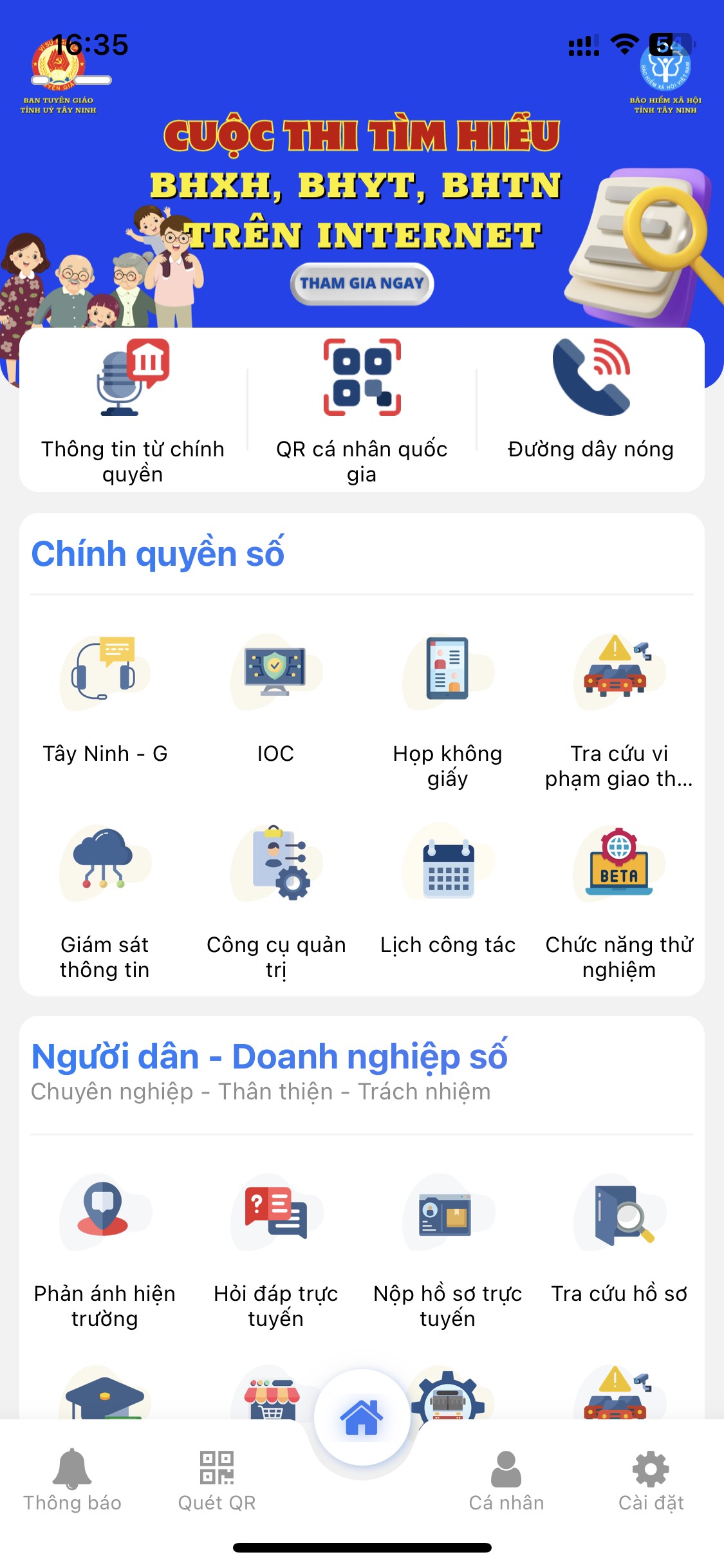Viewport: 724px width, 1568px height.
Task: Switch to the Quét QR tab
Action: point(217,1480)
